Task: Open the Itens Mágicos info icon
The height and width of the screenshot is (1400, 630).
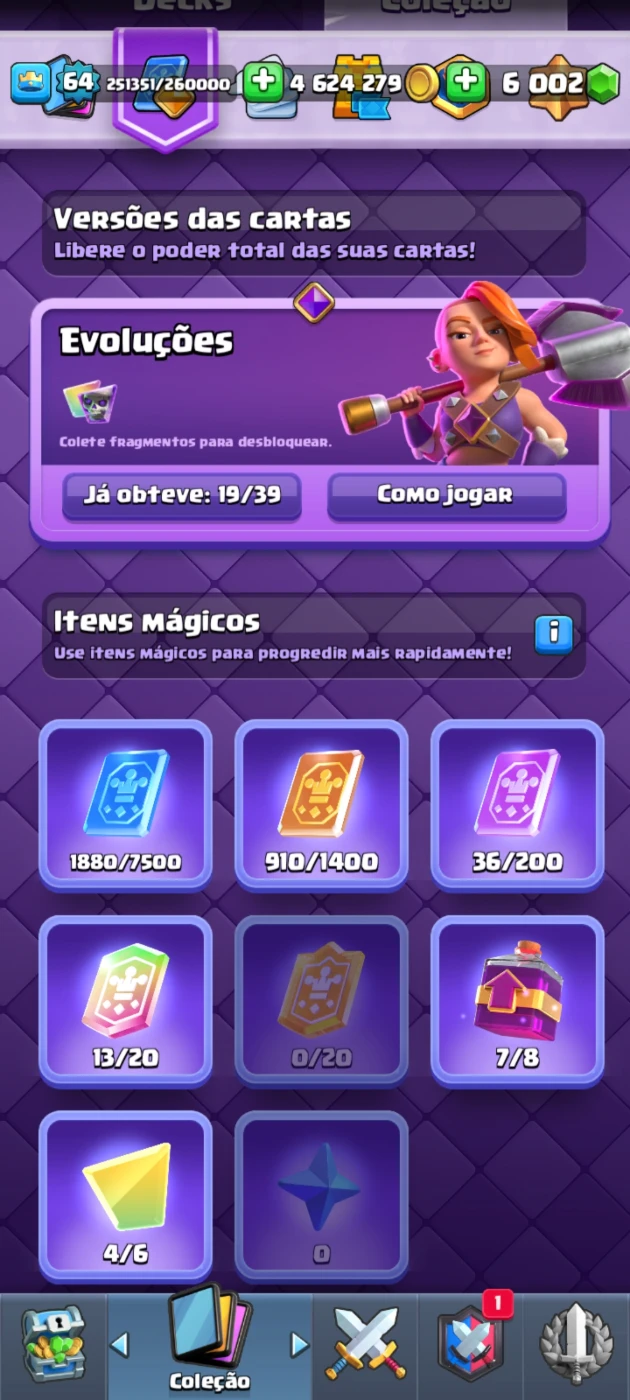Action: [553, 633]
